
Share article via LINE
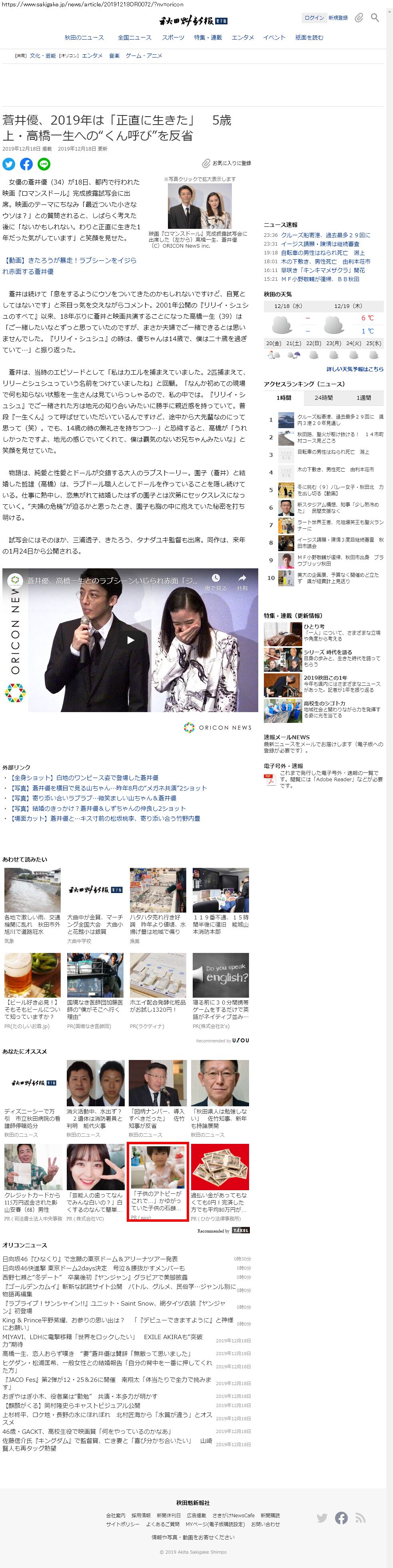44,164
